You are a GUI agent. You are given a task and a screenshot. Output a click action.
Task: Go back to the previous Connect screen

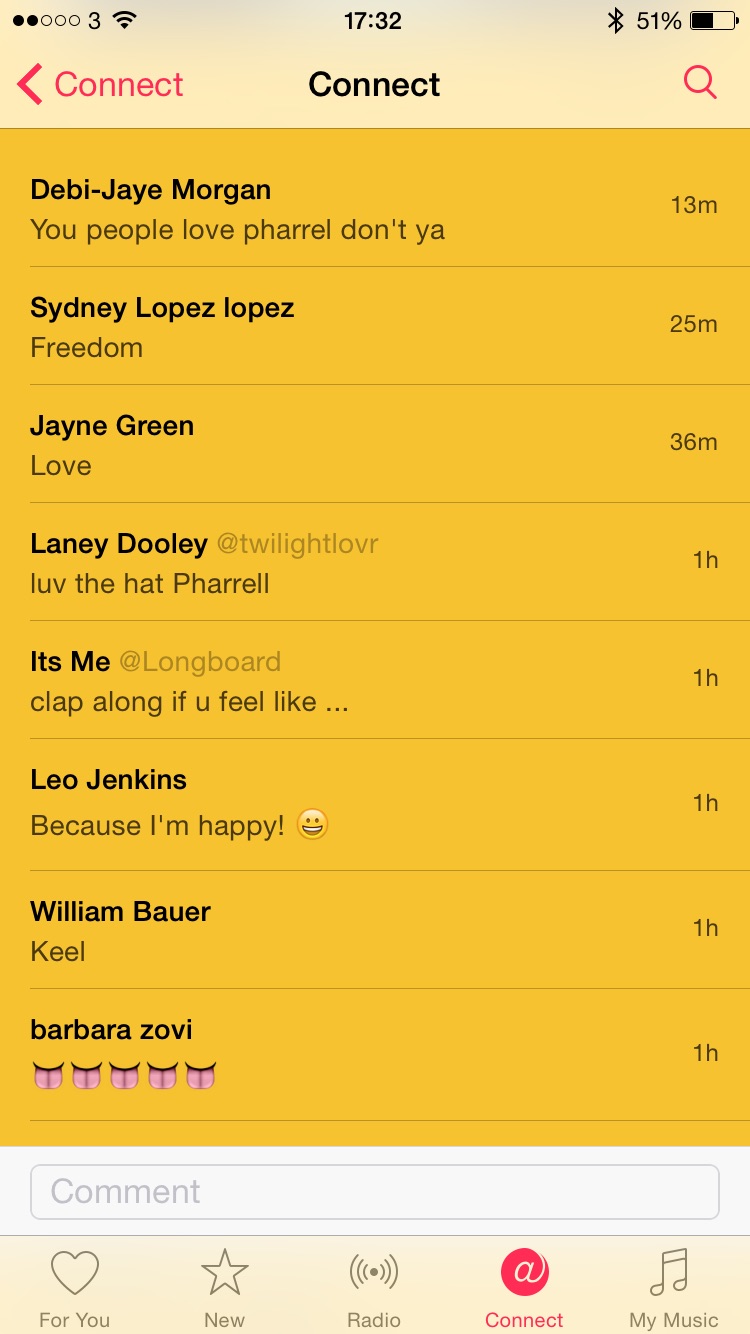pyautogui.click(x=100, y=85)
